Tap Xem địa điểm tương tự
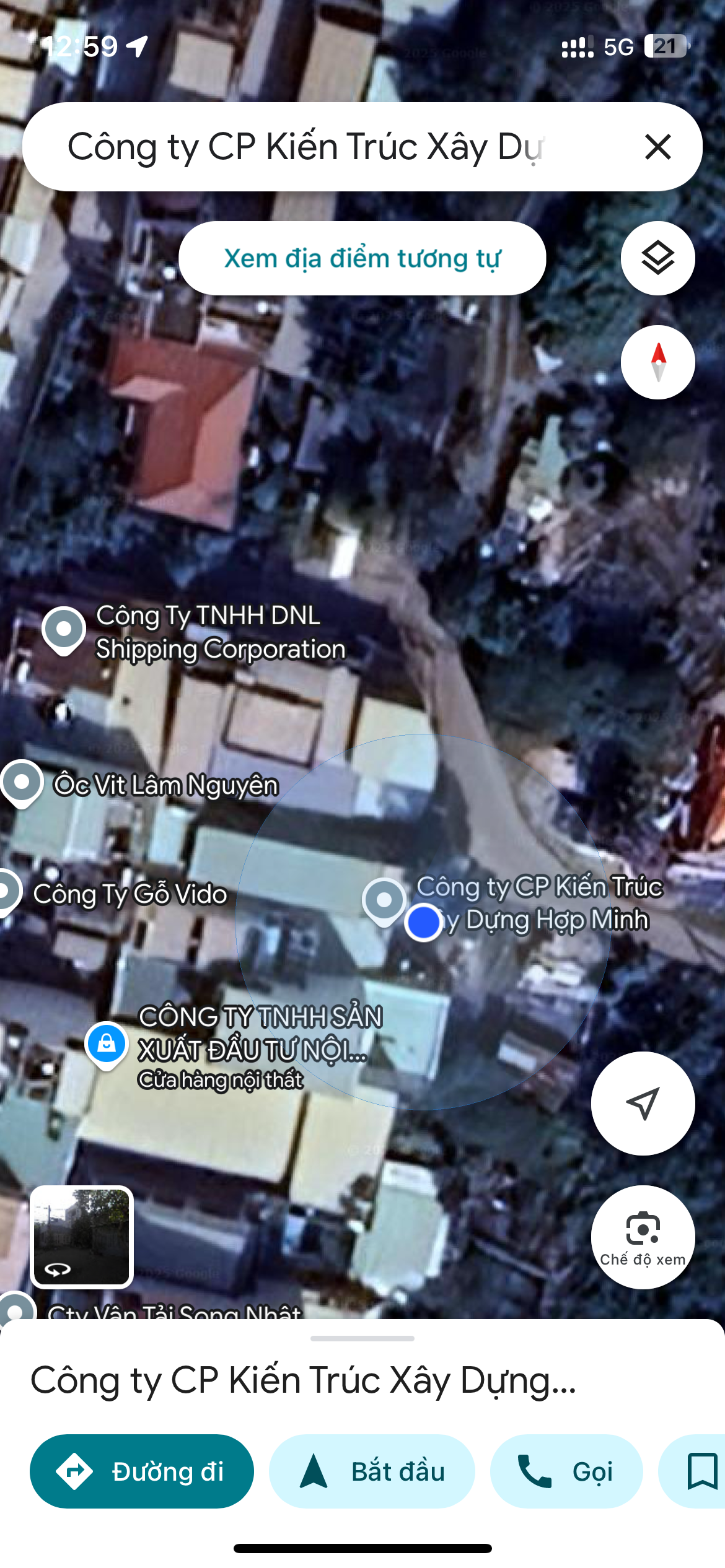The width and height of the screenshot is (725, 1568). 362,258
